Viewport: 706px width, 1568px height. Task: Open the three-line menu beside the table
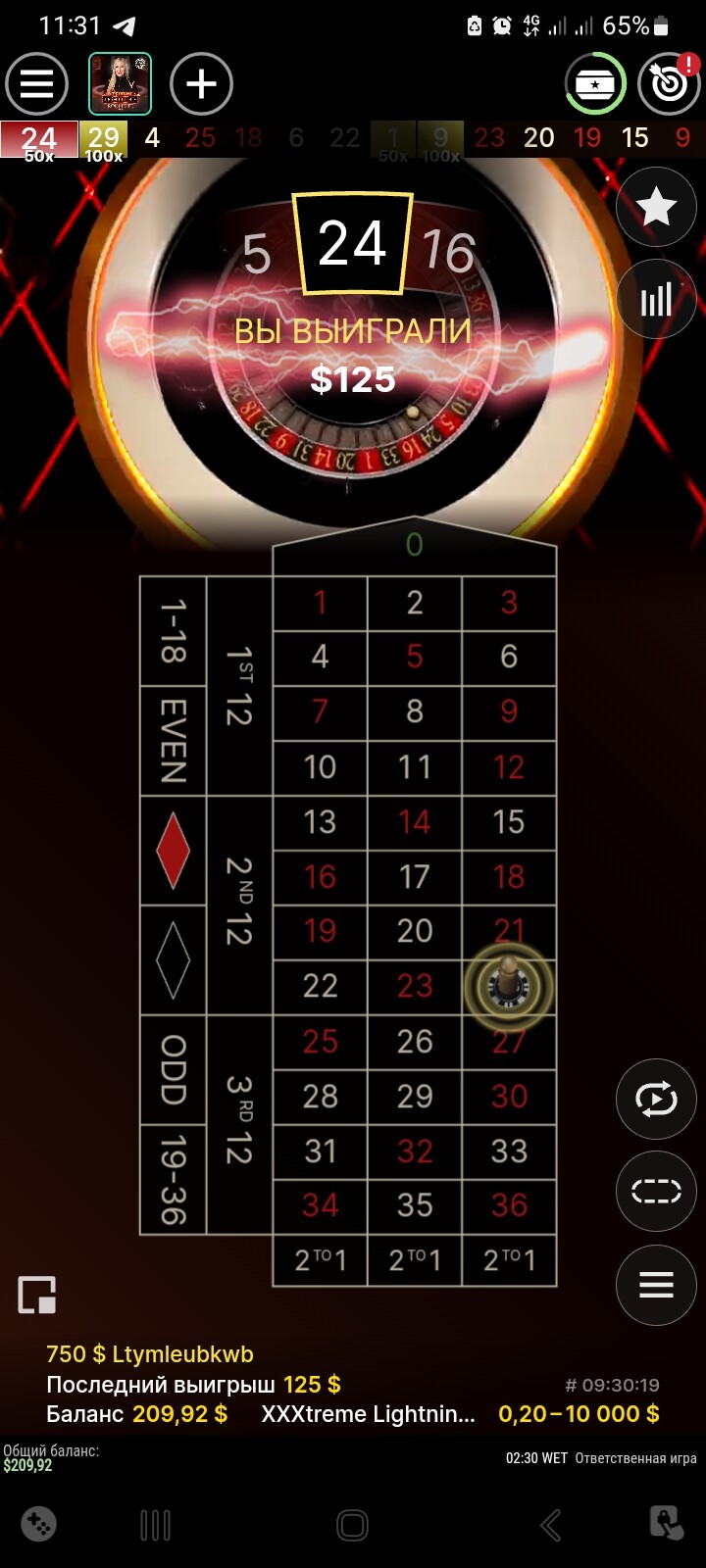(656, 1285)
